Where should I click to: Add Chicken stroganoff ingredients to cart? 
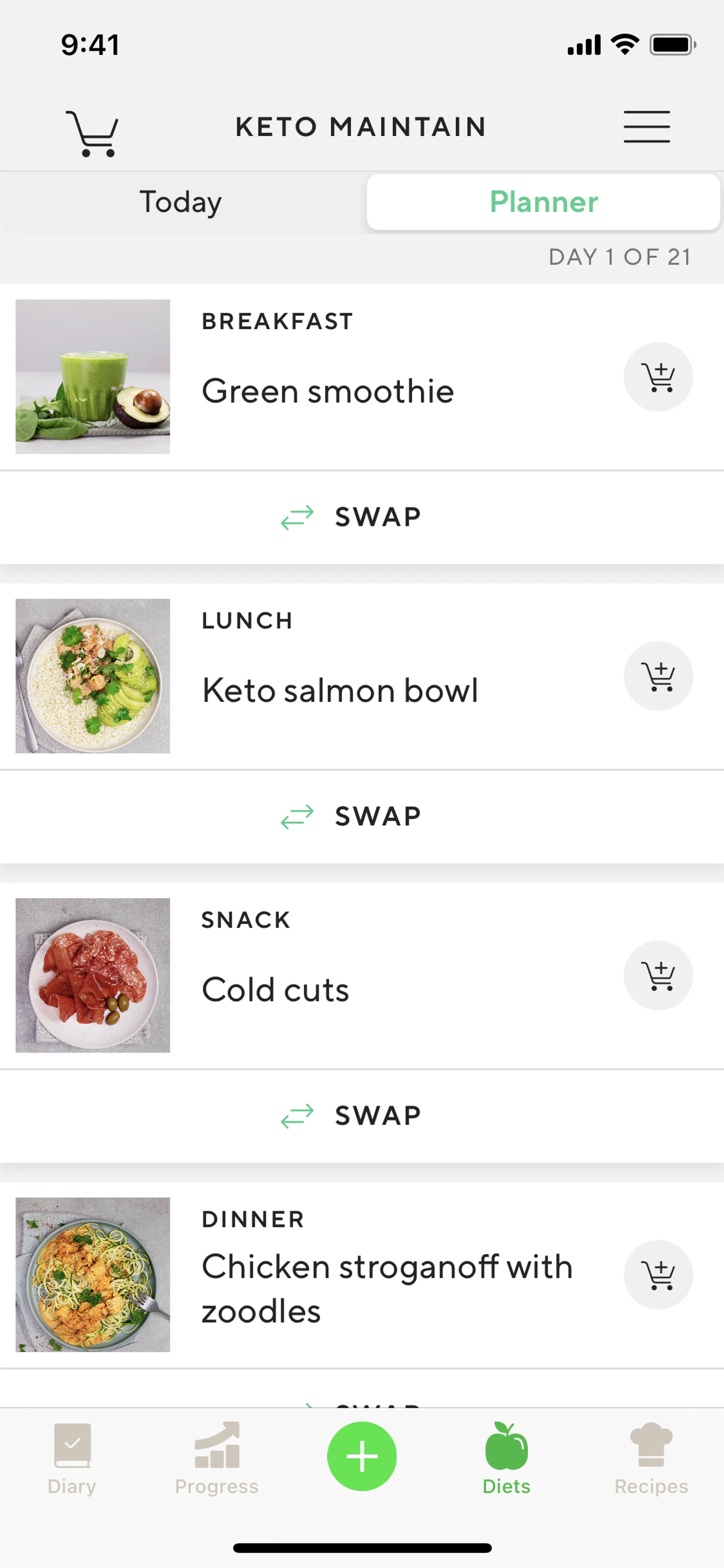tap(658, 1275)
